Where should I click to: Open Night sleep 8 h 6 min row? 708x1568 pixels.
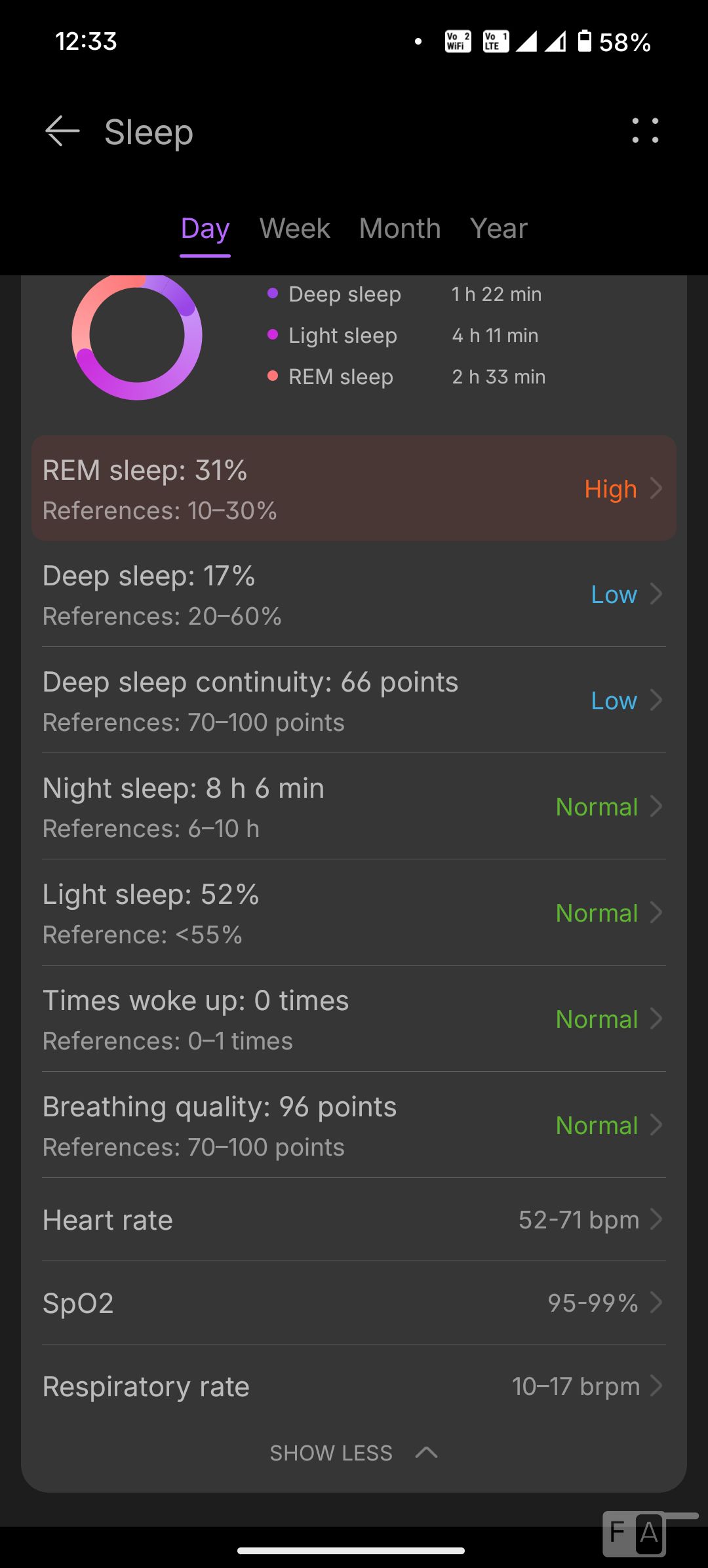pos(354,807)
